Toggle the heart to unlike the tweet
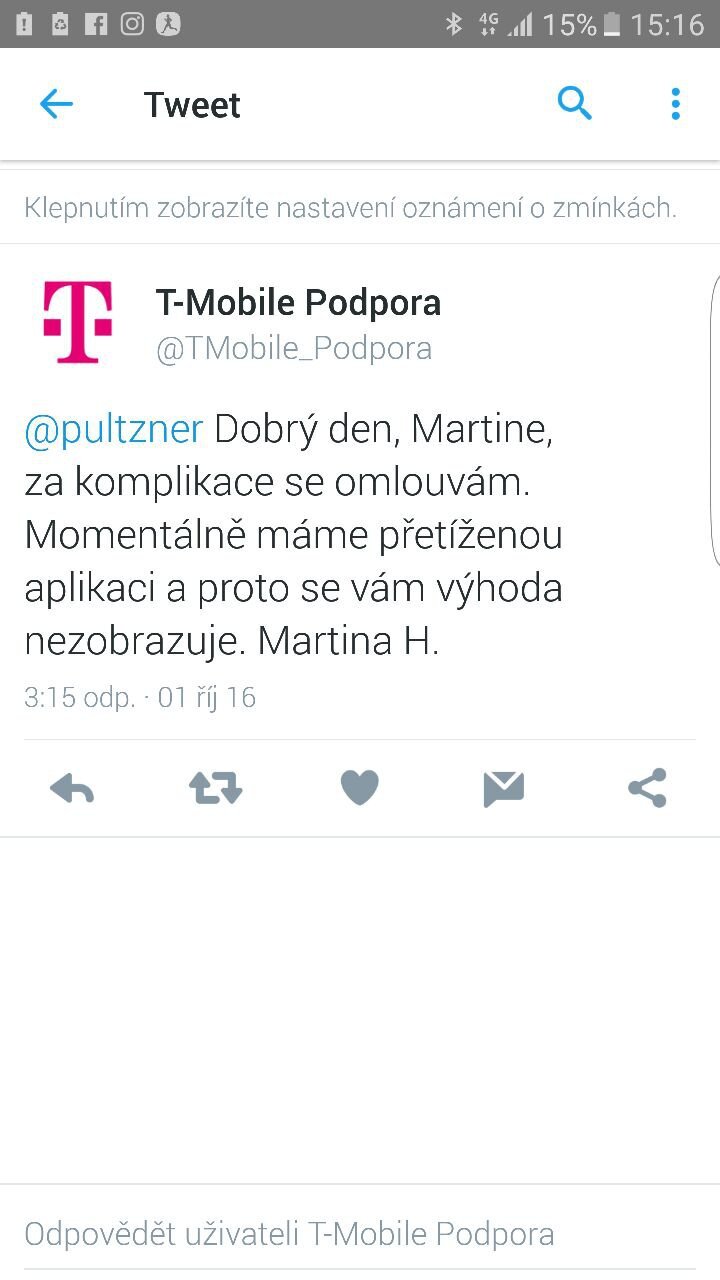720x1280 pixels. pos(359,788)
